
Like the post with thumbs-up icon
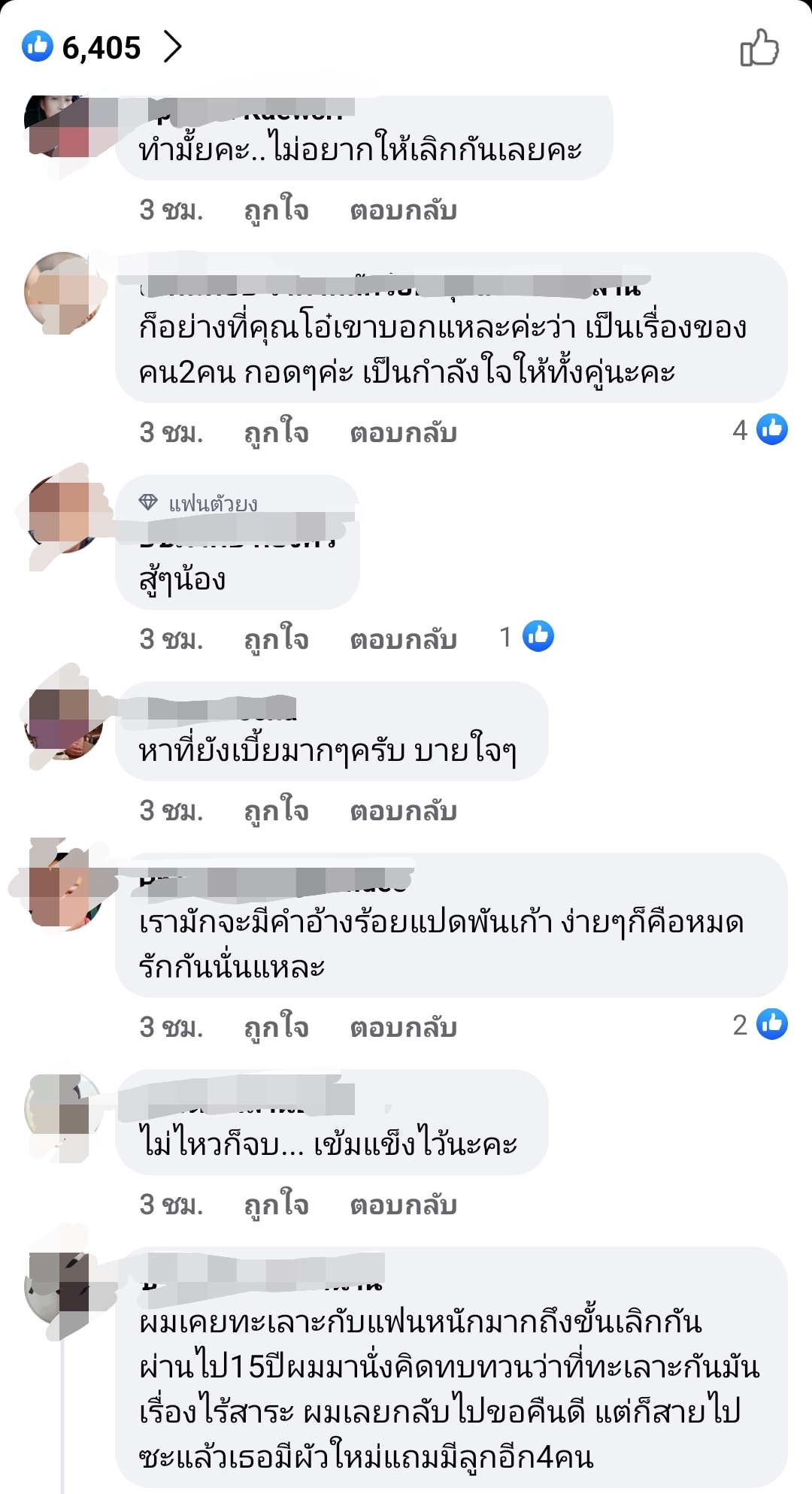pyautogui.click(x=759, y=48)
